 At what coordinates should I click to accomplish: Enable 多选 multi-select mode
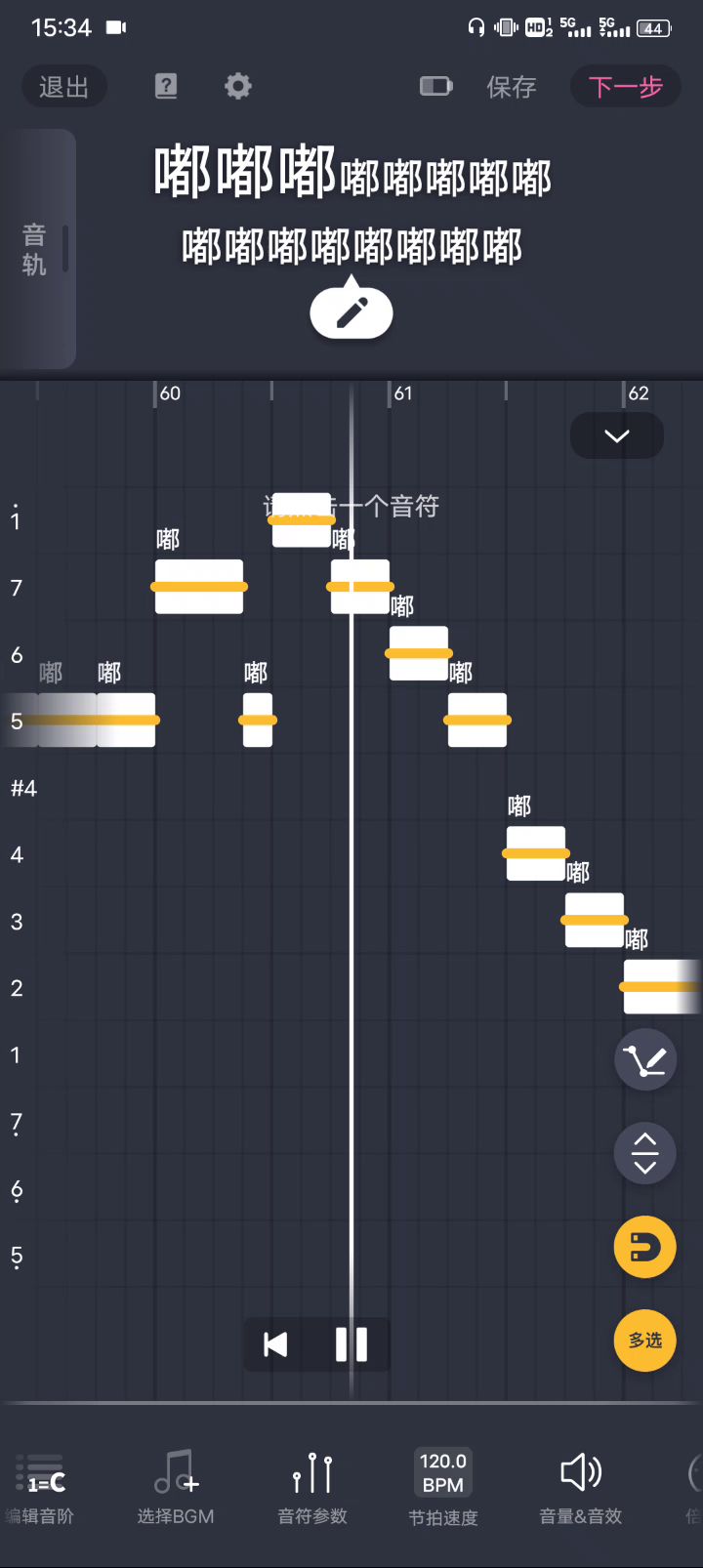tap(645, 1341)
